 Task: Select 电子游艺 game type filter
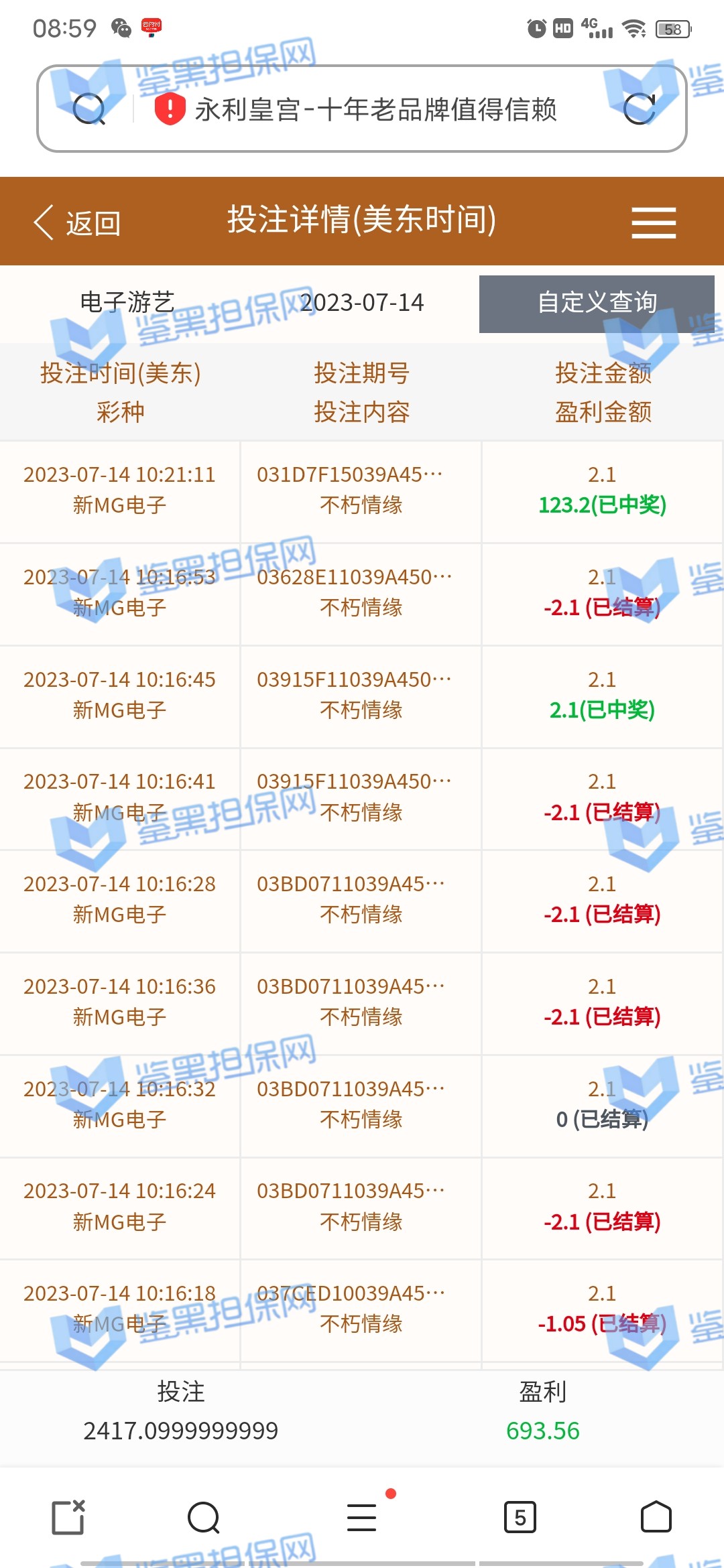(x=127, y=303)
